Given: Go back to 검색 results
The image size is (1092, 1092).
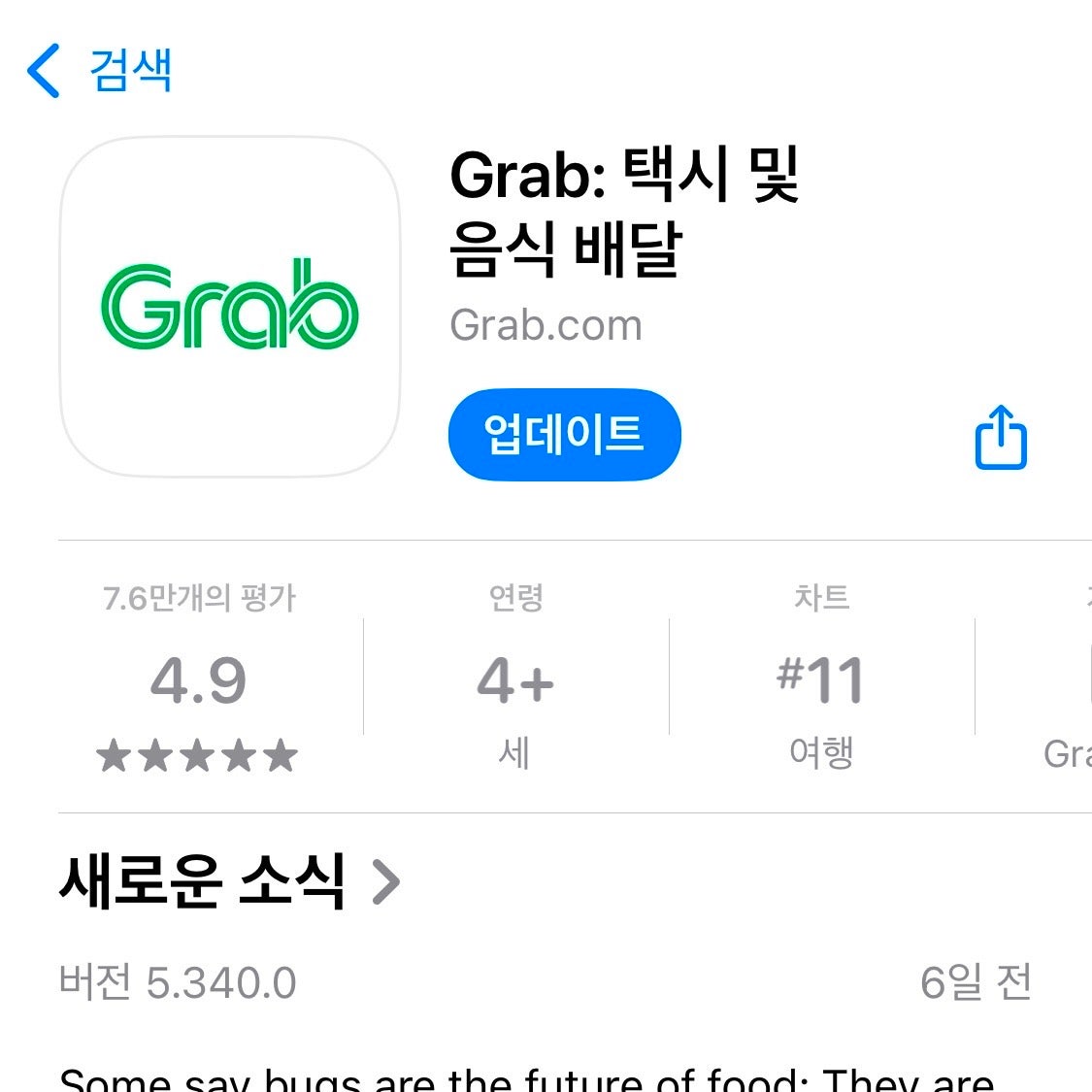Looking at the screenshot, I should [100, 70].
